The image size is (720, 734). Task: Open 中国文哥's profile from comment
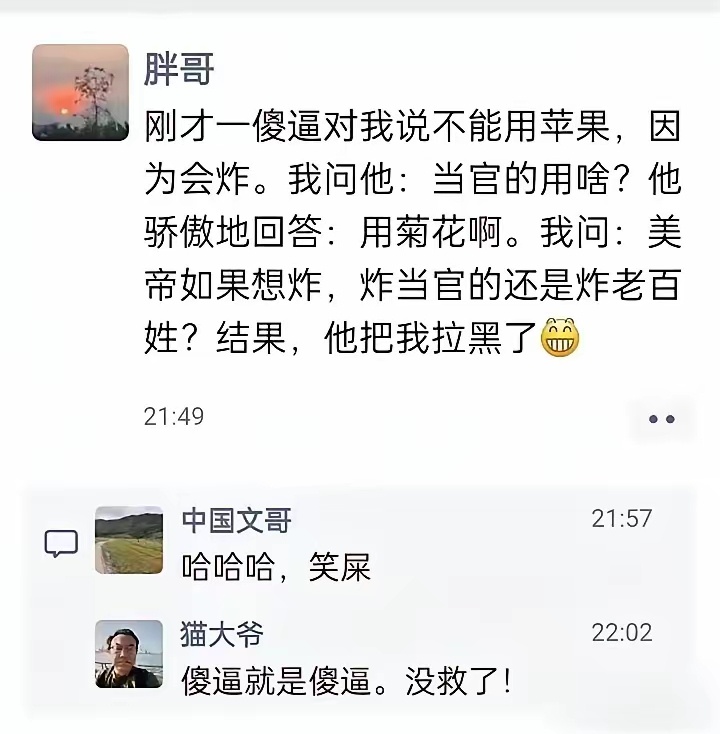[x=236, y=521]
